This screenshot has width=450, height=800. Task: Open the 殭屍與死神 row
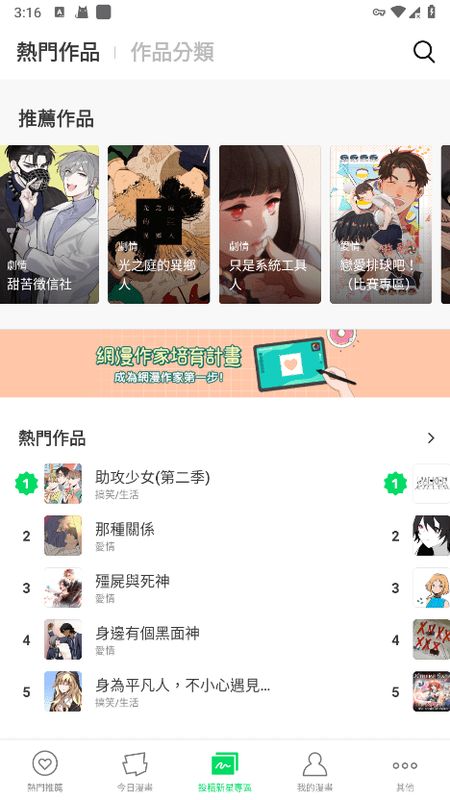point(194,588)
